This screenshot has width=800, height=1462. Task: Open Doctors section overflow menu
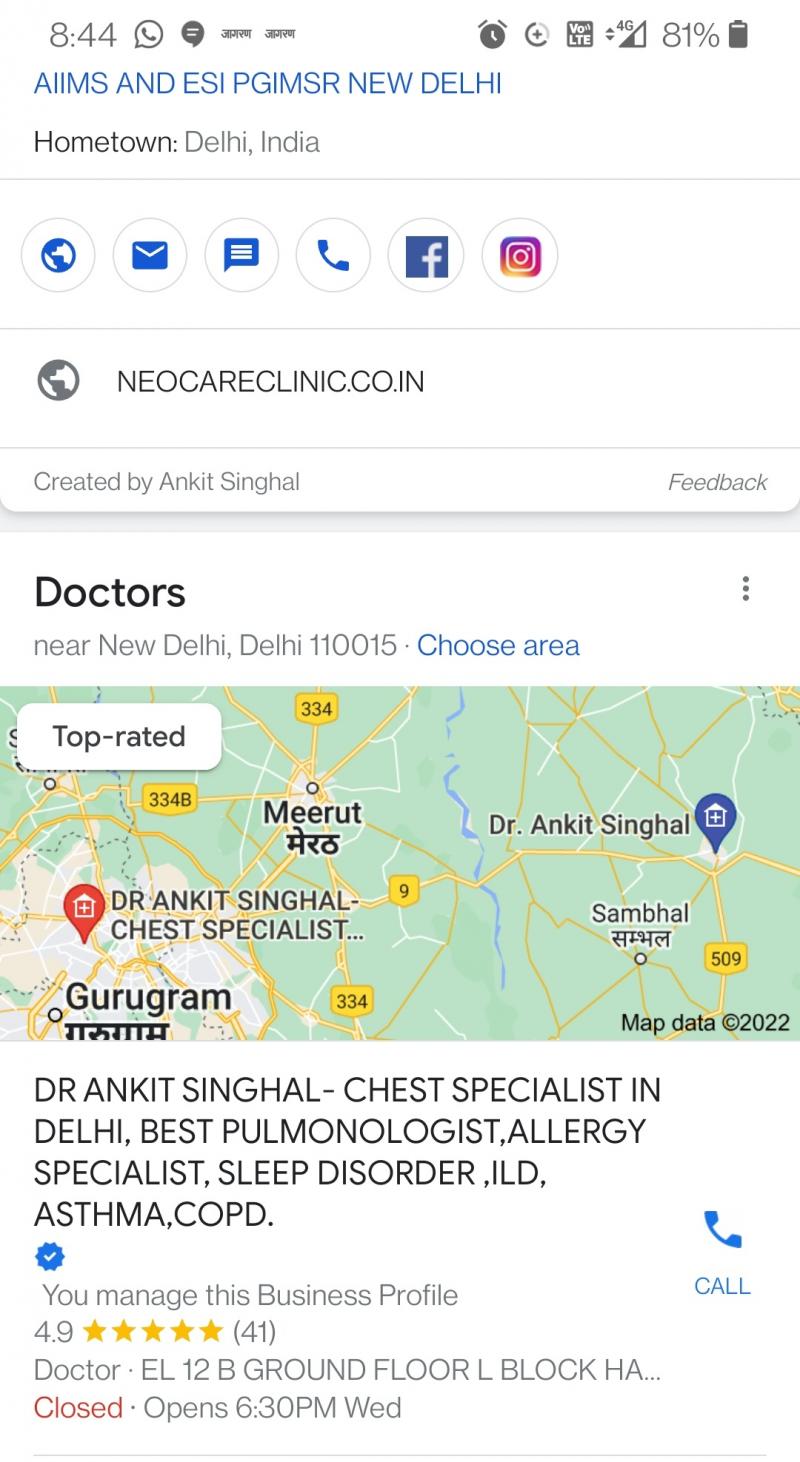[x=745, y=589]
